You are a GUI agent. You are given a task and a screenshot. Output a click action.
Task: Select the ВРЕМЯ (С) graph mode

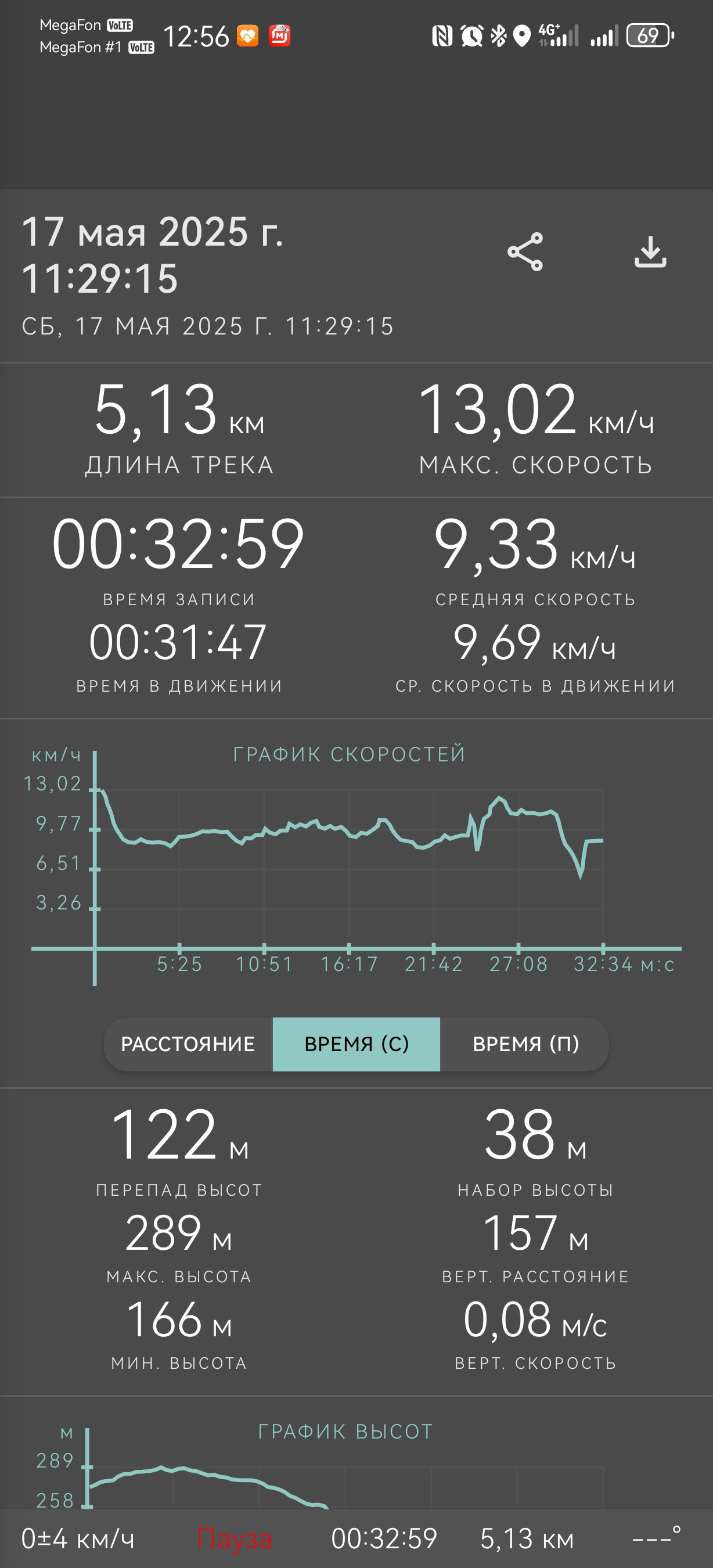356,1044
